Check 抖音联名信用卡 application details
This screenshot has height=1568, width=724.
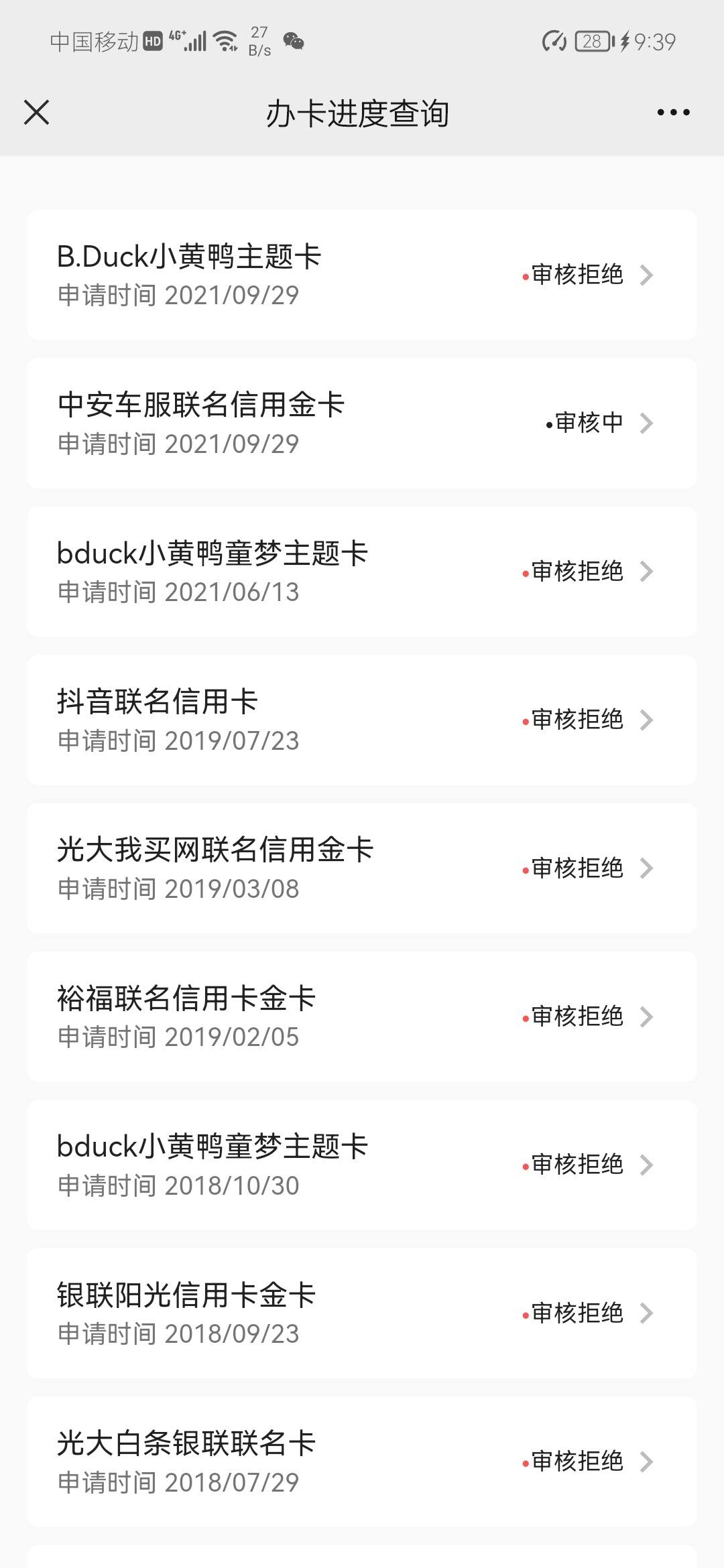(x=362, y=720)
